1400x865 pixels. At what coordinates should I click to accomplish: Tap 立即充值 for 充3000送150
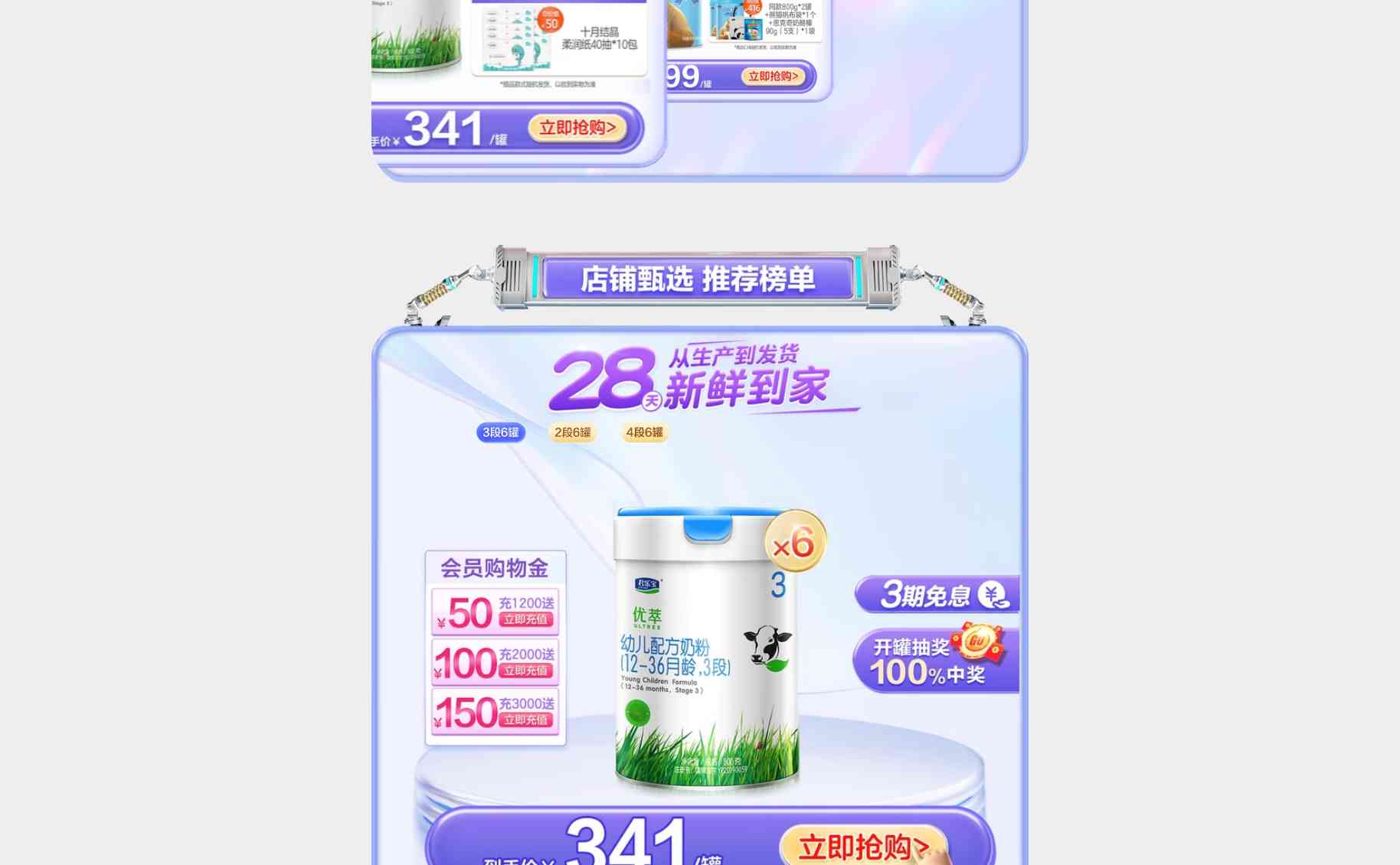point(525,720)
